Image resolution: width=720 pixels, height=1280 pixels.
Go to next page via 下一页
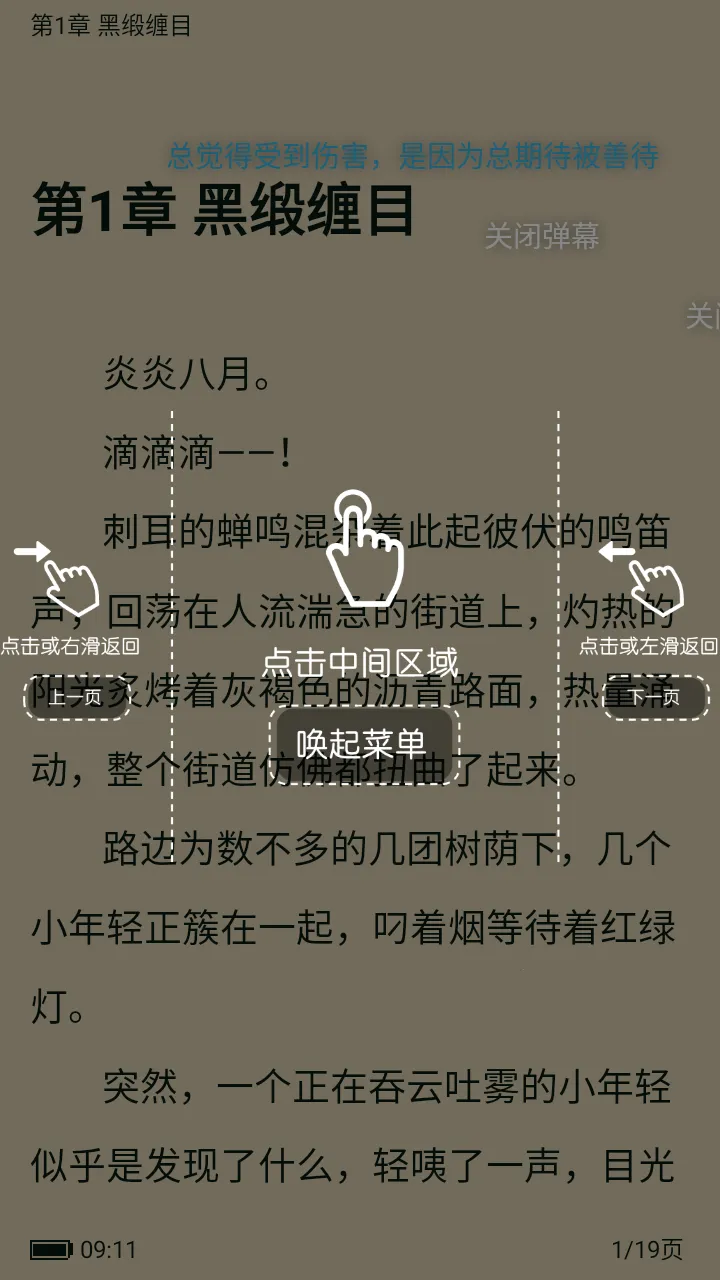click(x=655, y=697)
